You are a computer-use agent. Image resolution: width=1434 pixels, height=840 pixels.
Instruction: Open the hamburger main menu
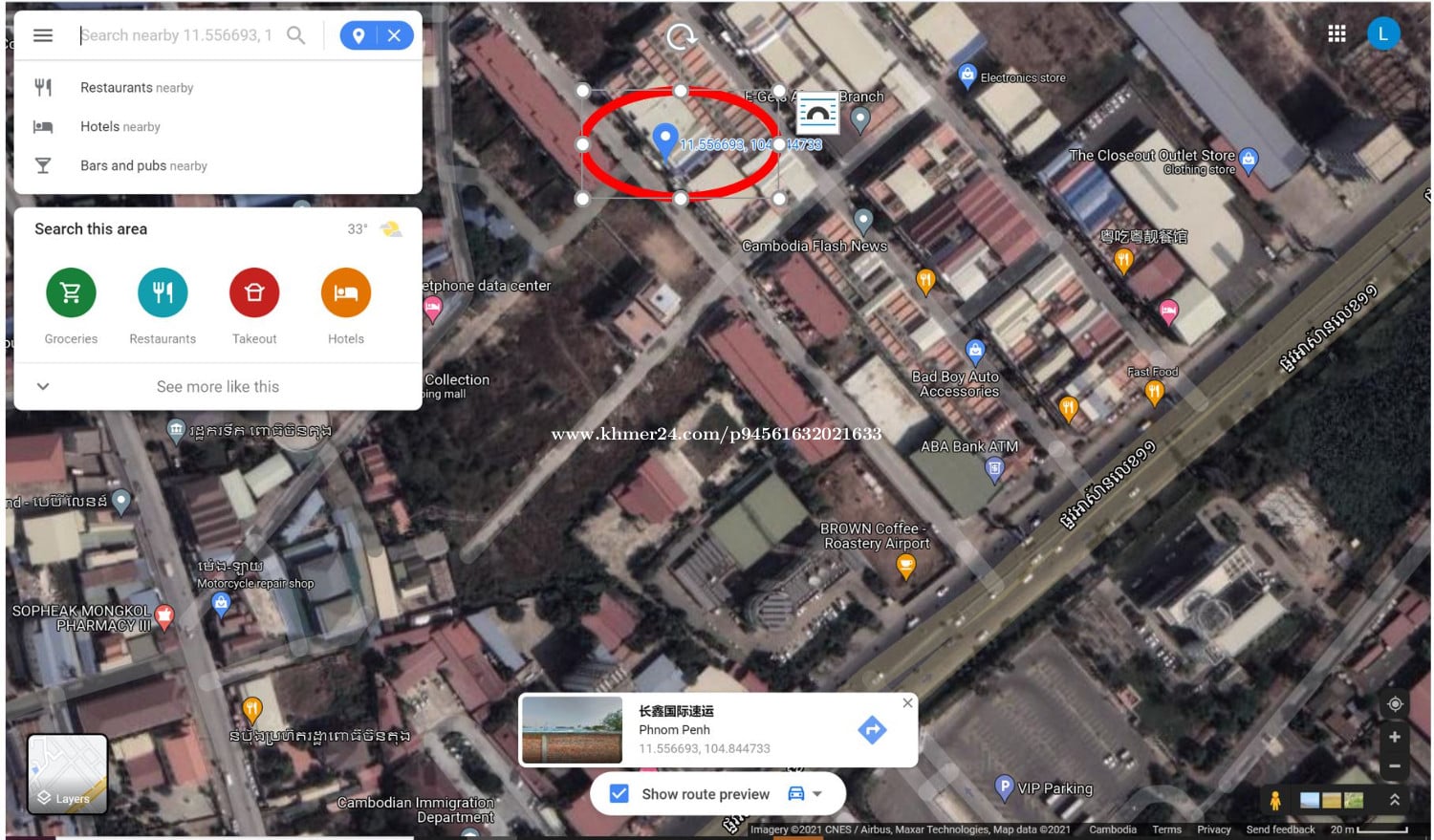[43, 35]
